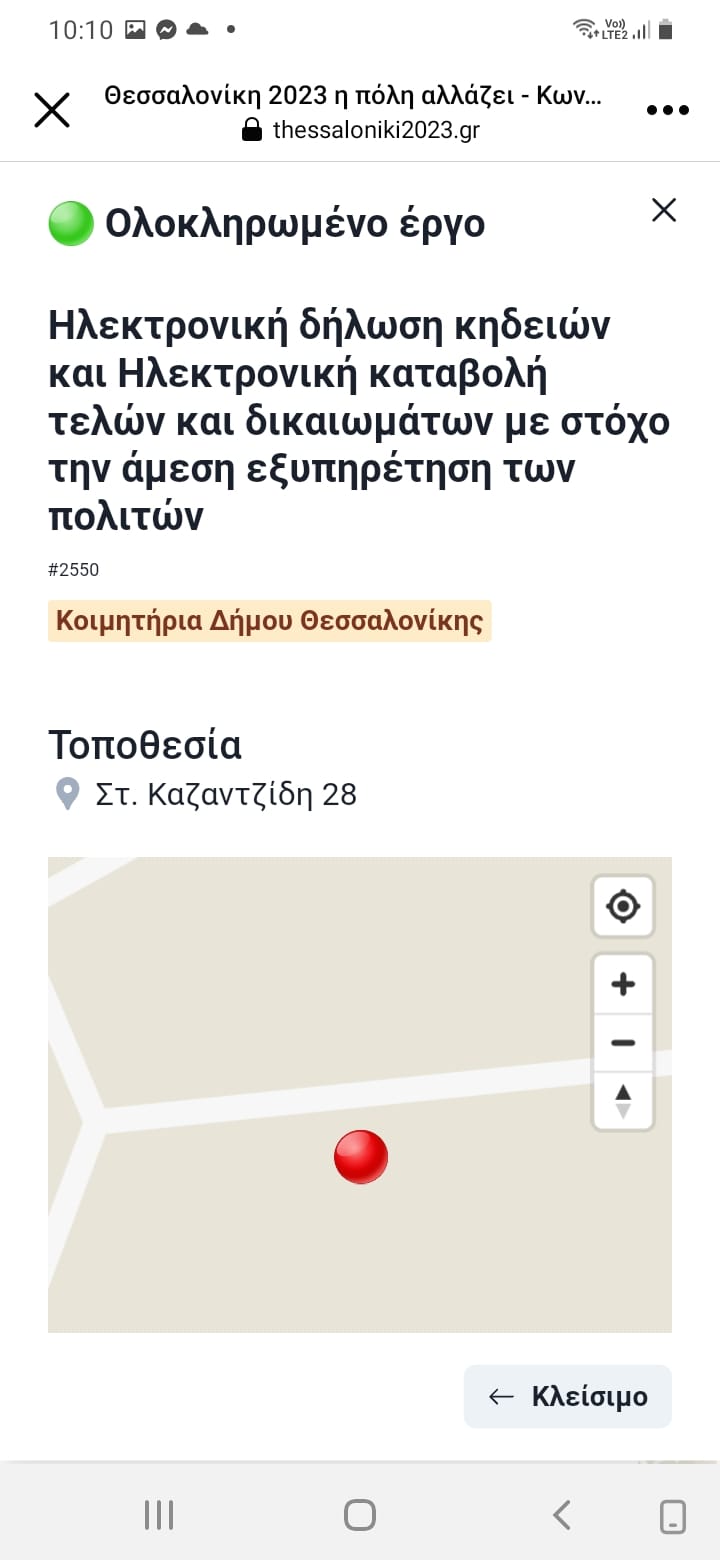Dismiss the project details panel

click(x=664, y=210)
